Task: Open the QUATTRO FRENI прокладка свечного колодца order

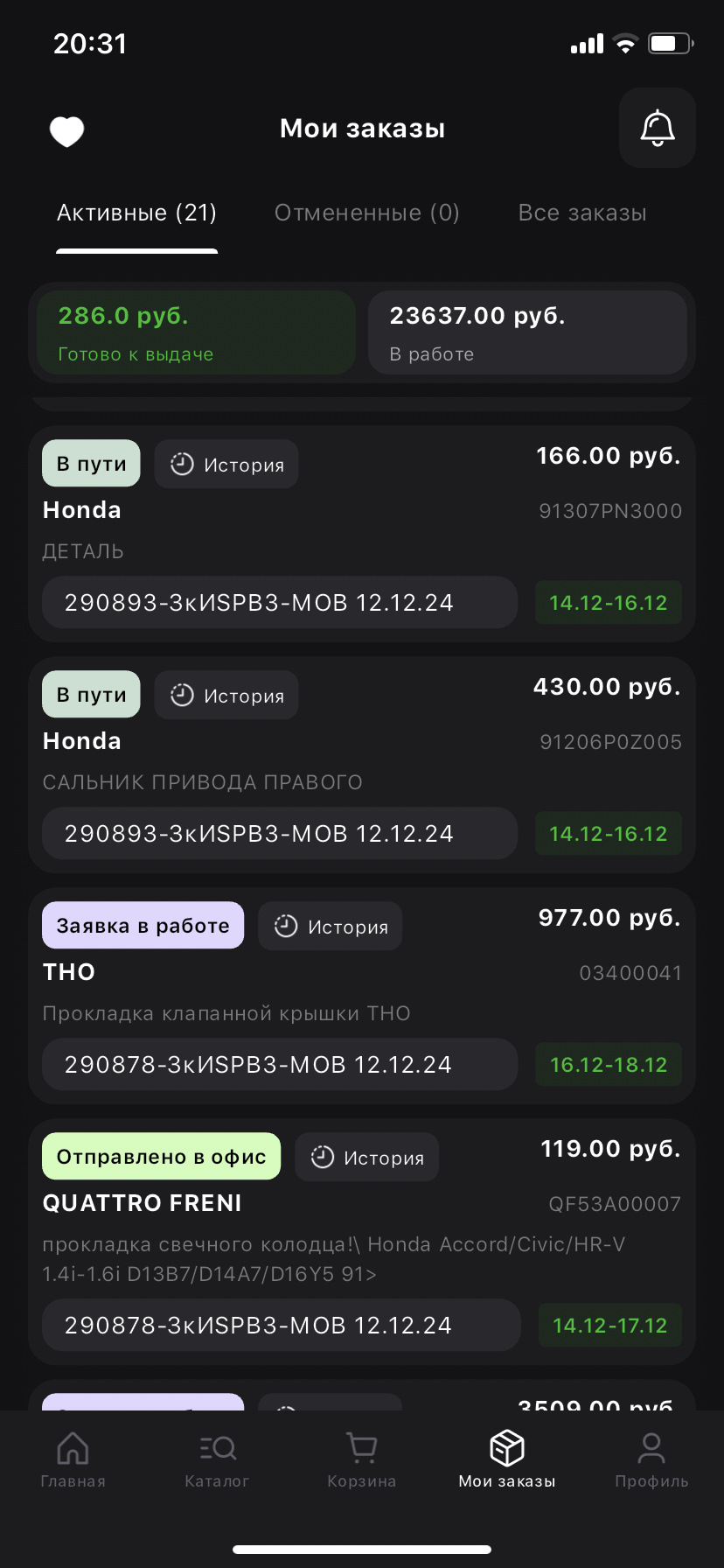Action: (362, 1242)
